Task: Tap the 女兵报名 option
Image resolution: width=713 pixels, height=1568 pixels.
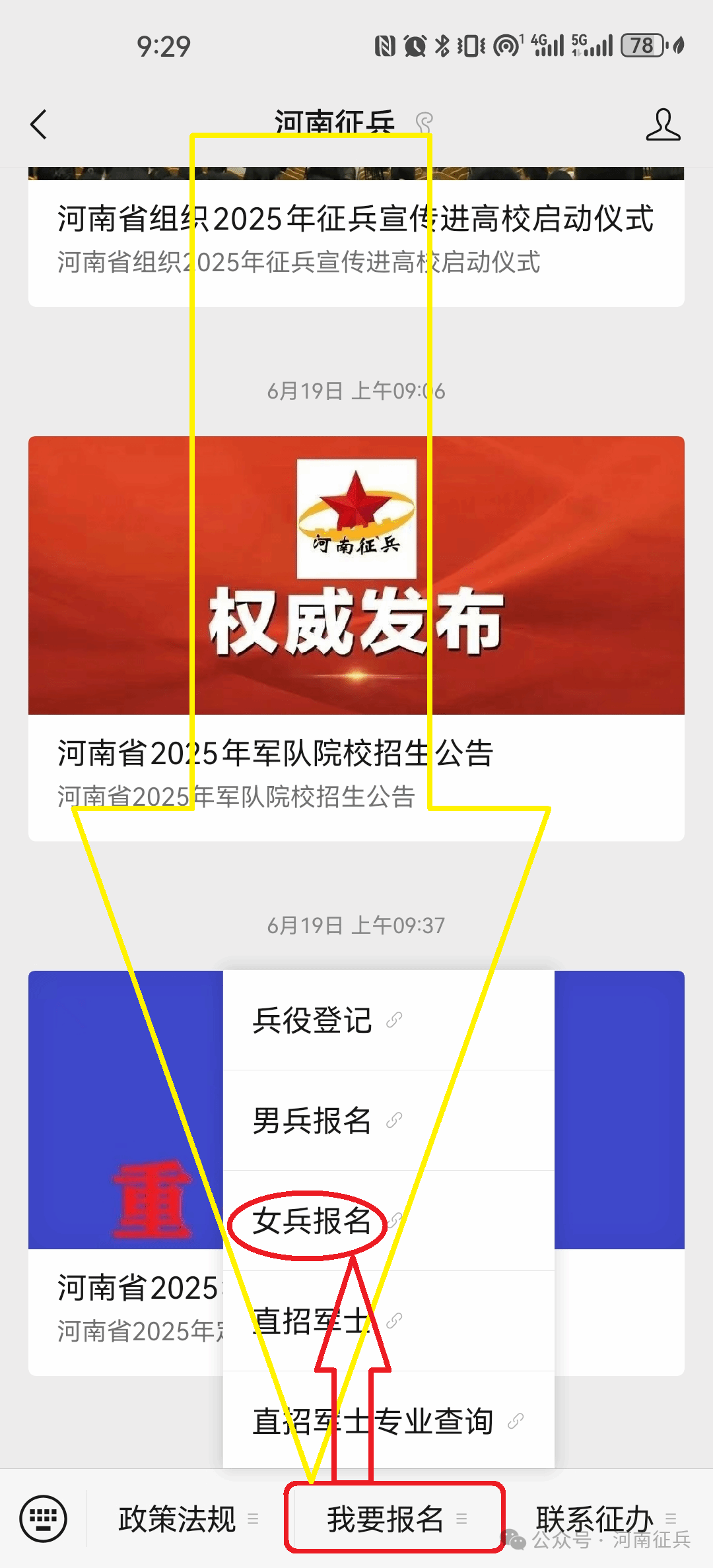Action: [312, 1221]
